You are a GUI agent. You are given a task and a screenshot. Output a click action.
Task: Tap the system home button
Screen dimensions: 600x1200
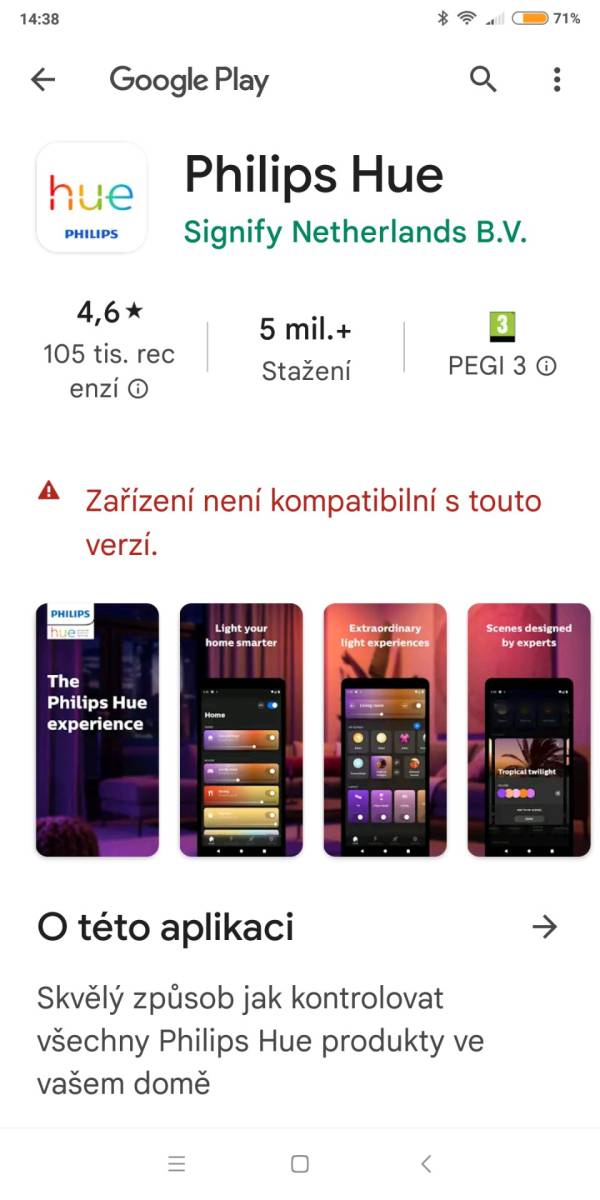pos(299,1164)
